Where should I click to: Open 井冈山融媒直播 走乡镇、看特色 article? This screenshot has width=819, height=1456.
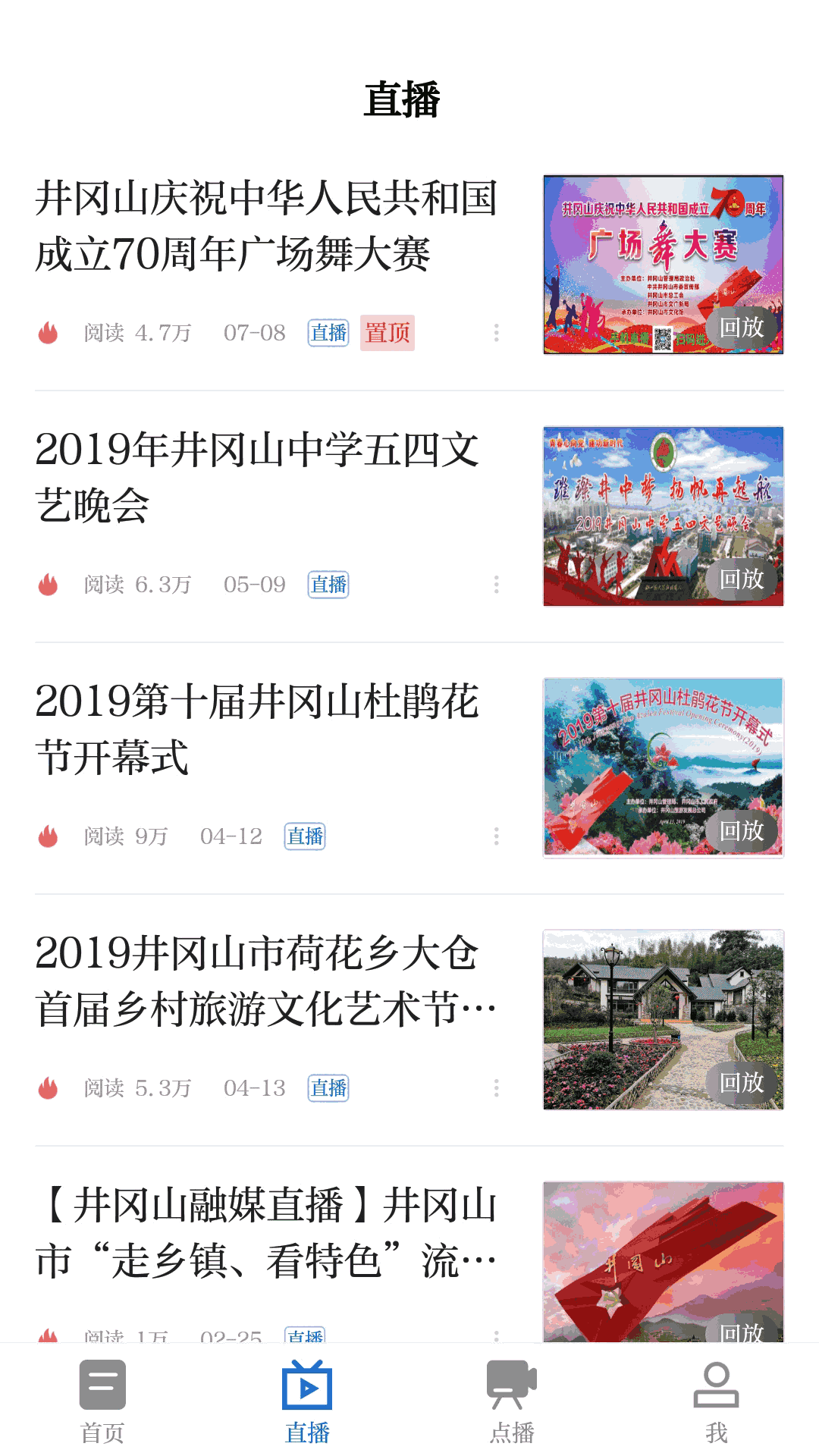click(265, 1233)
